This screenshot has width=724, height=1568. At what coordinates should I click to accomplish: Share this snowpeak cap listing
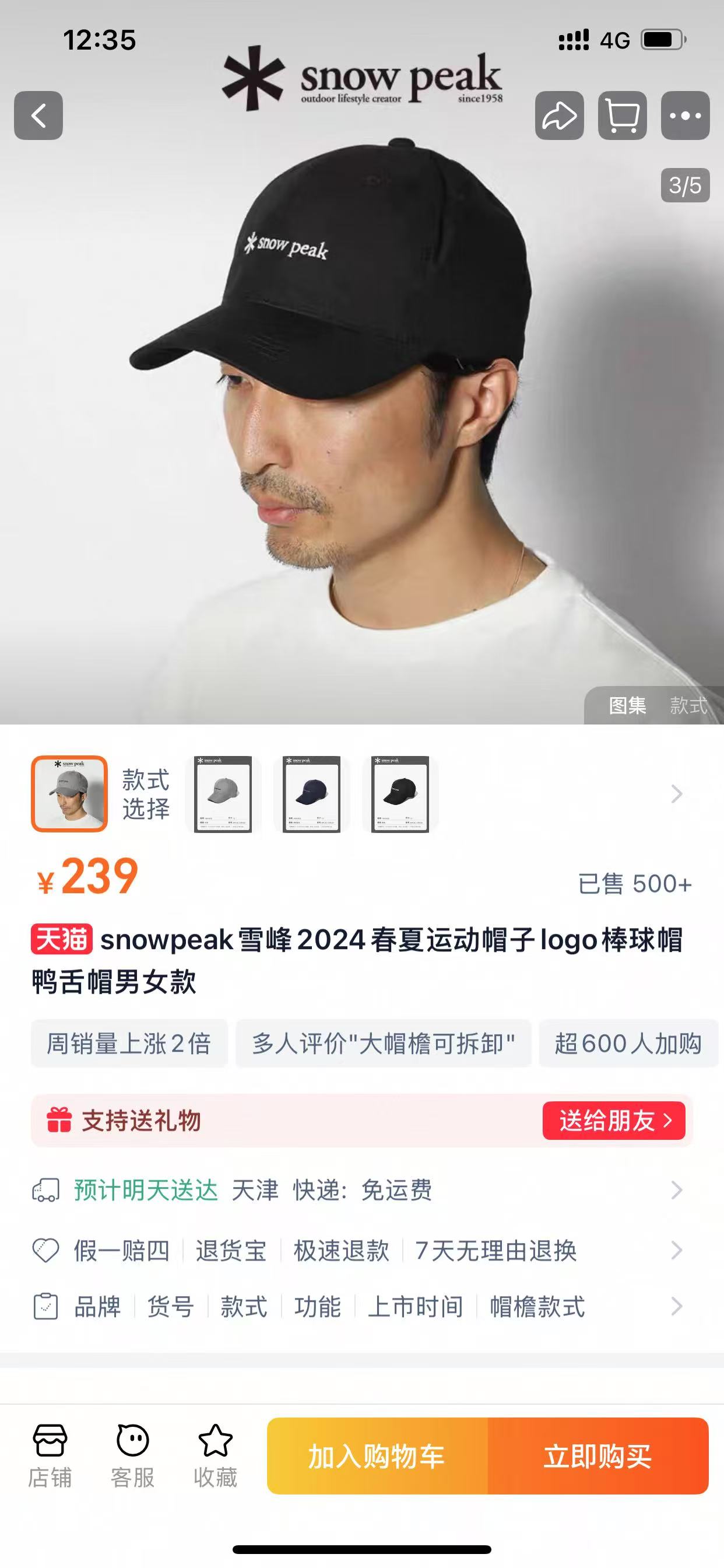(x=559, y=116)
